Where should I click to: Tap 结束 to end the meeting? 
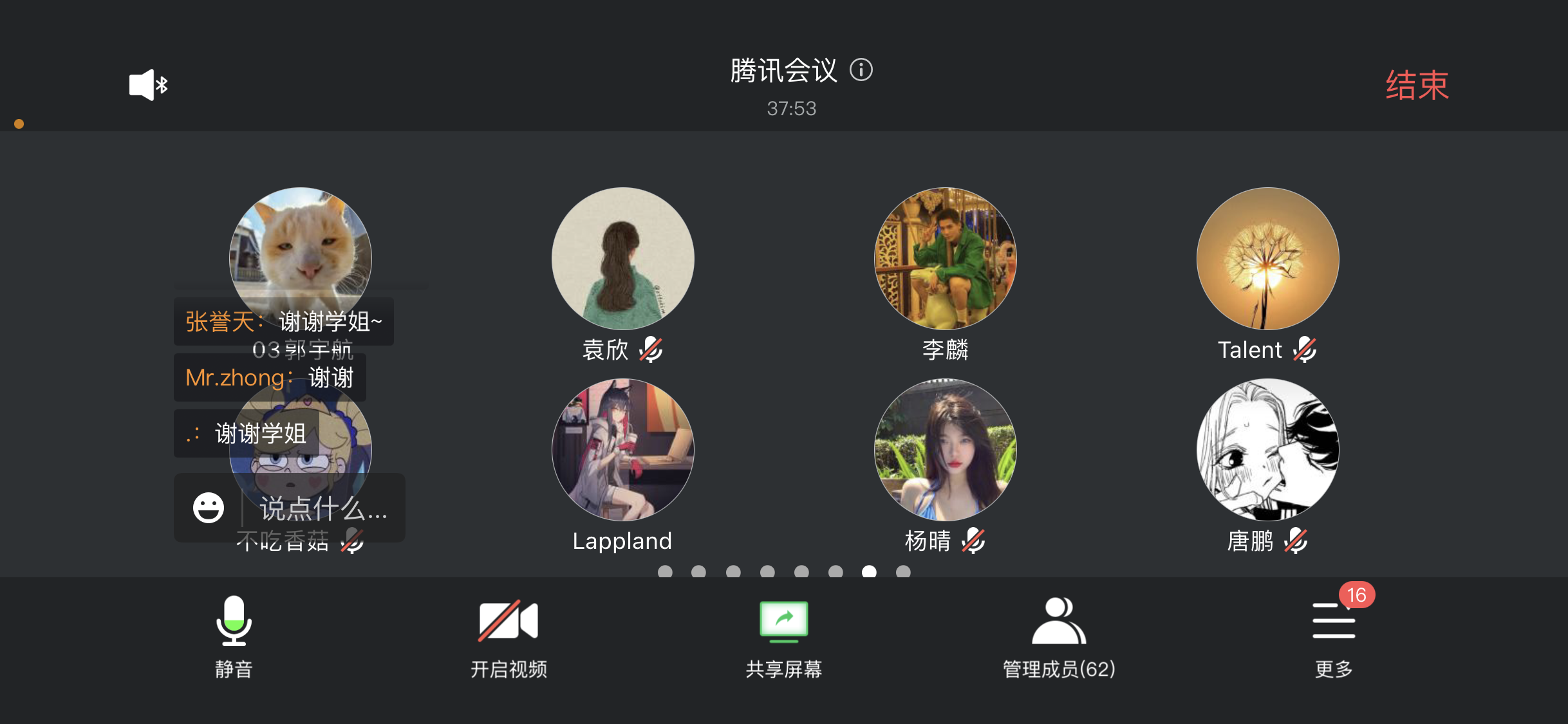[x=1417, y=85]
